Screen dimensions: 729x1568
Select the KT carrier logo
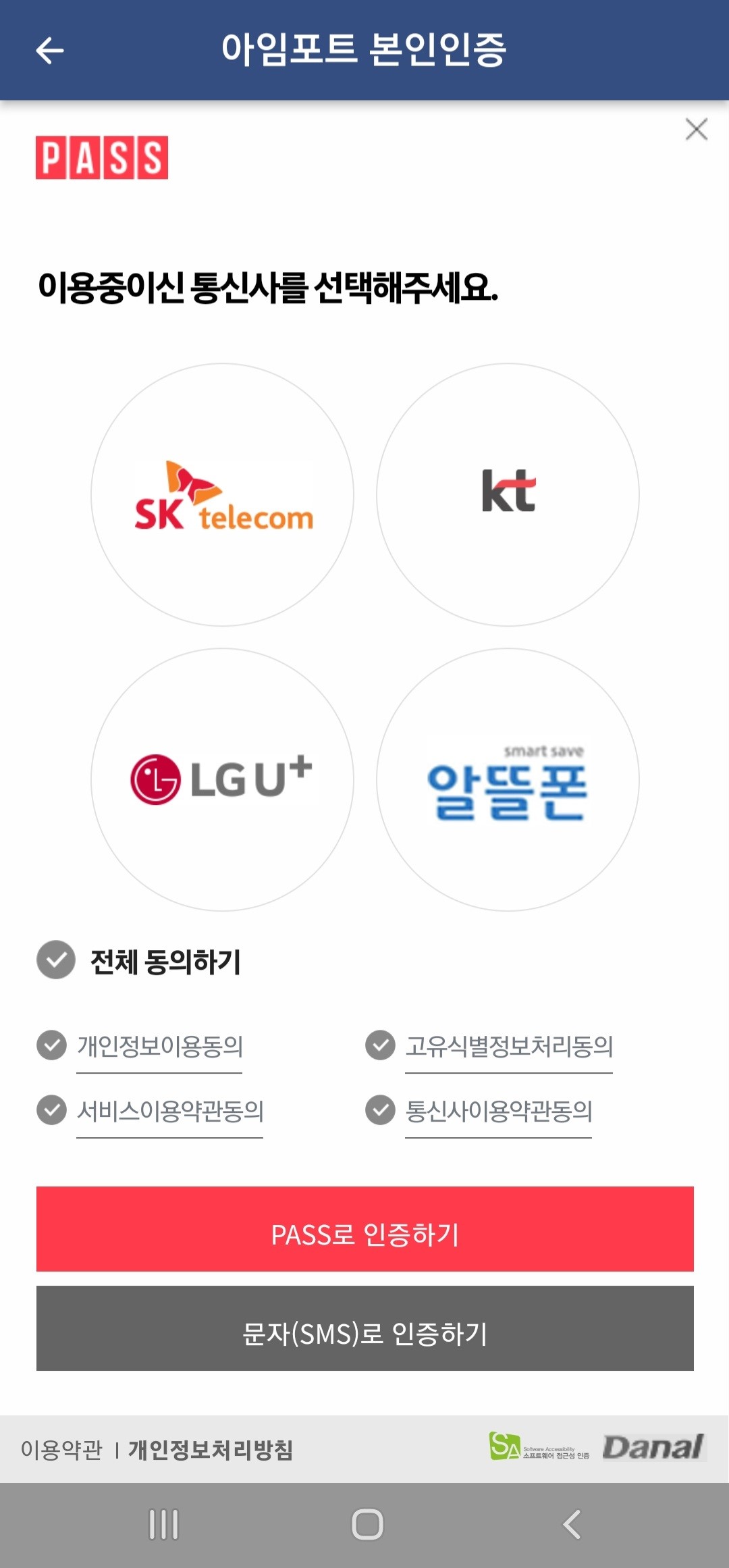(510, 496)
